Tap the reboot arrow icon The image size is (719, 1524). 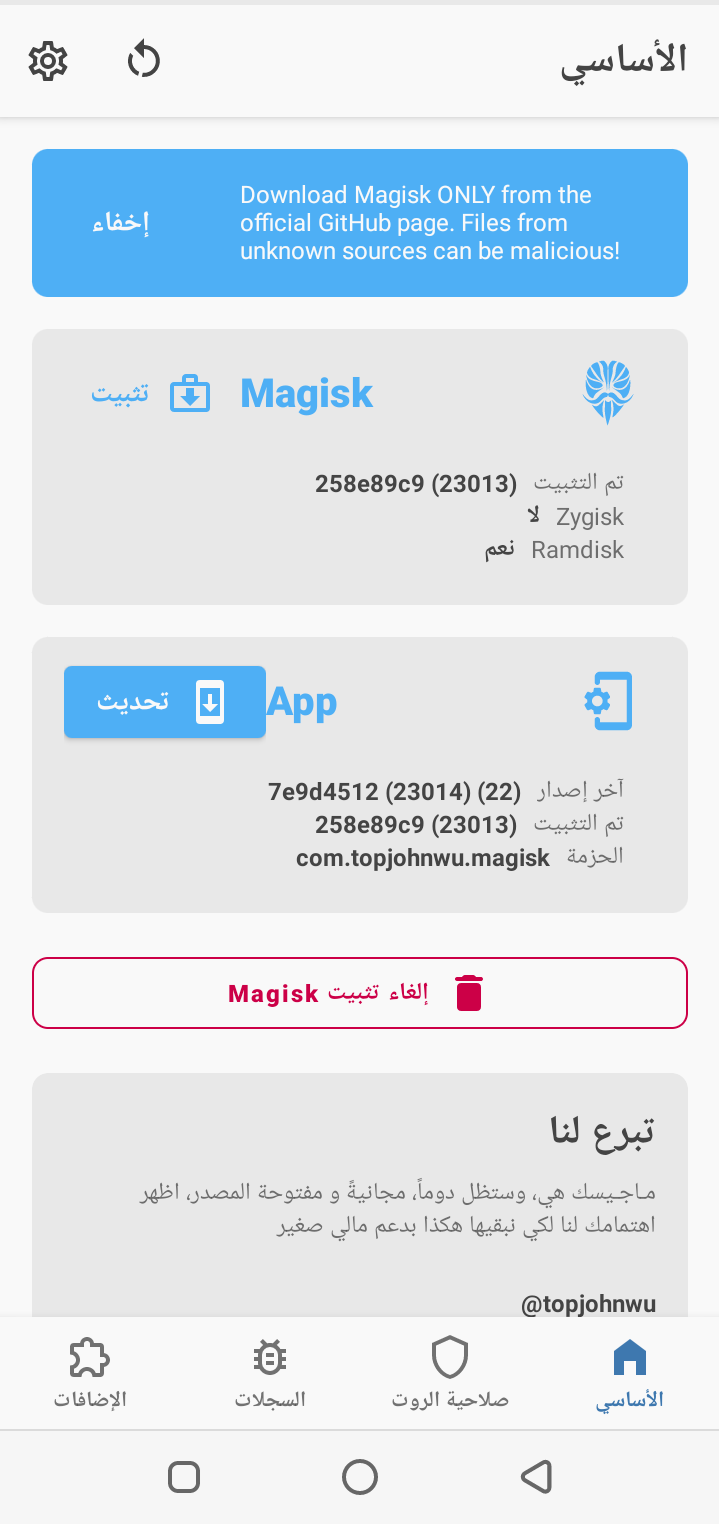click(144, 61)
